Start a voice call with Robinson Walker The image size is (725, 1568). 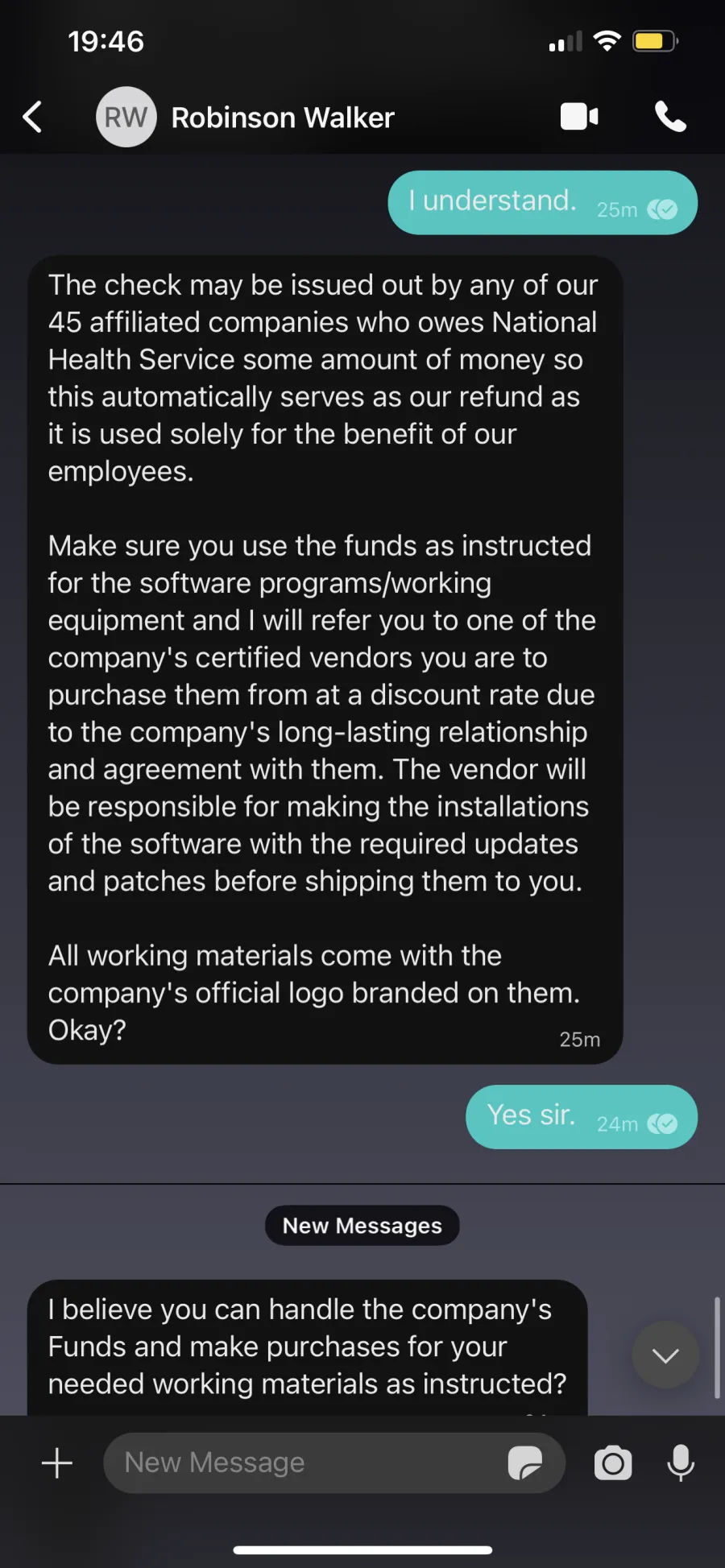pyautogui.click(x=670, y=117)
